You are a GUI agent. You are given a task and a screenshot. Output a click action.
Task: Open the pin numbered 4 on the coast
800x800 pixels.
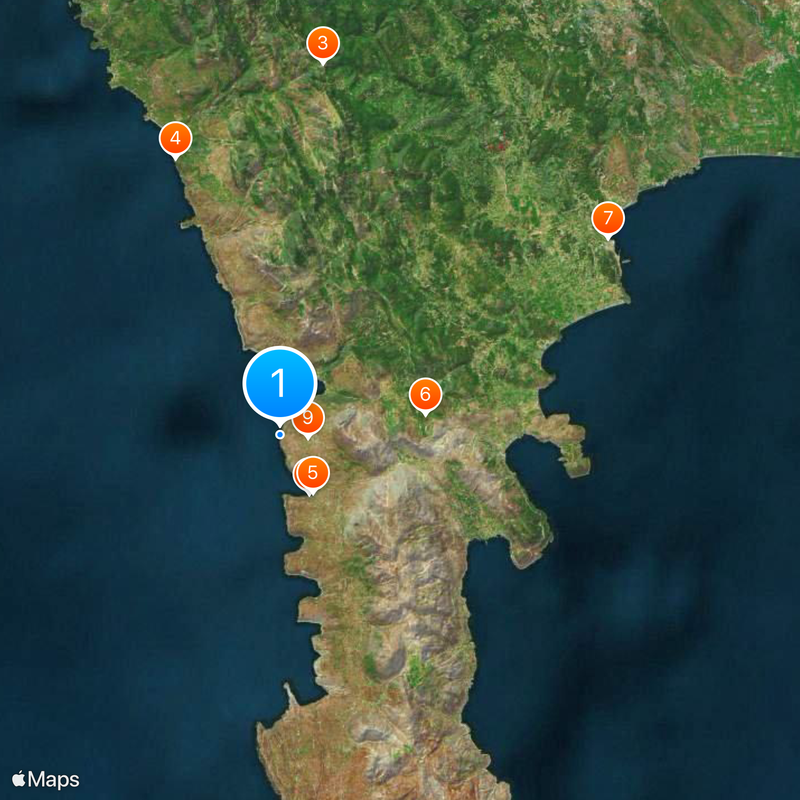[175, 138]
